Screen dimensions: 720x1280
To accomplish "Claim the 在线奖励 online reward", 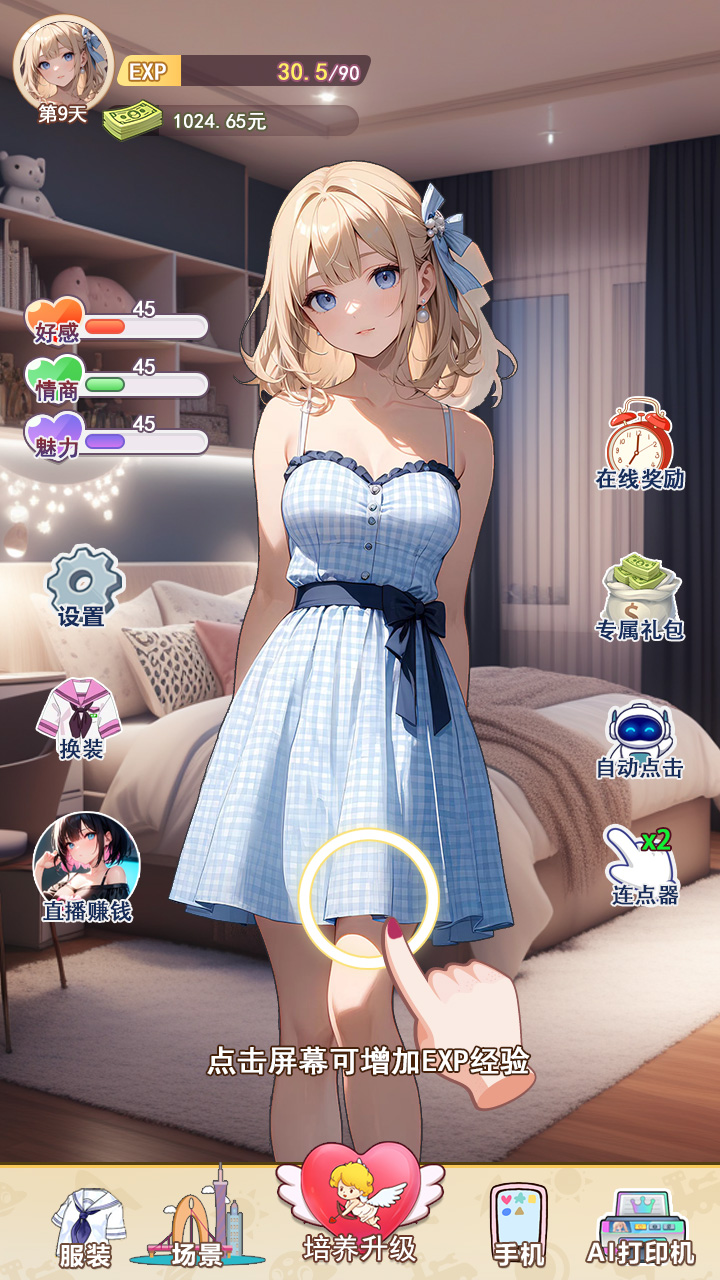I will pyautogui.click(x=640, y=443).
